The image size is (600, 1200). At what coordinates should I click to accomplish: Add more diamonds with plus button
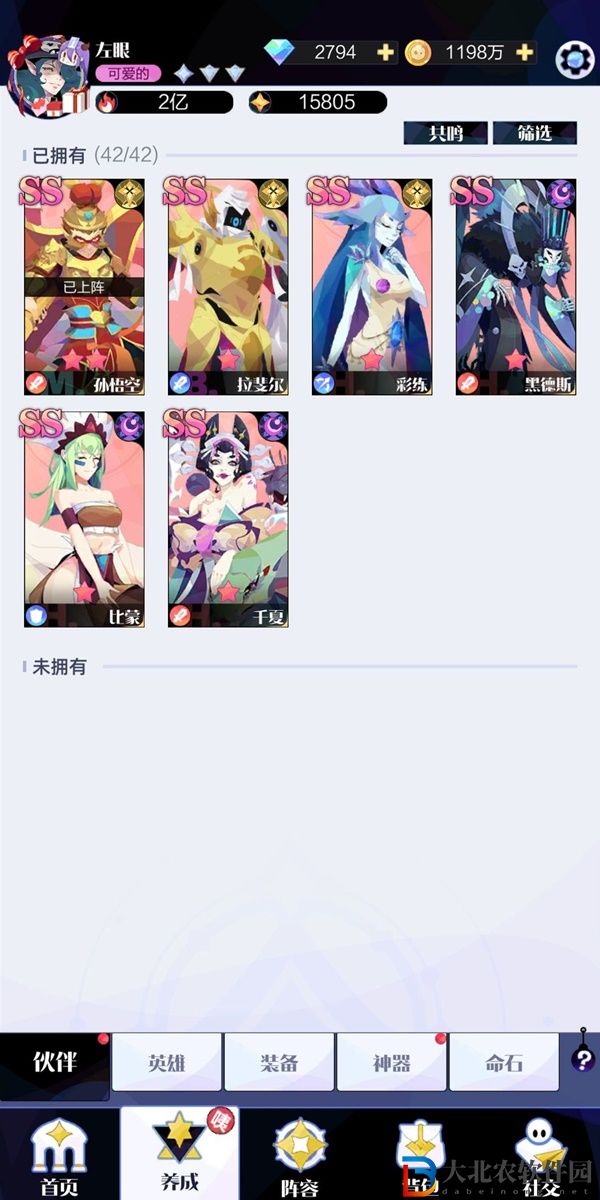[386, 53]
